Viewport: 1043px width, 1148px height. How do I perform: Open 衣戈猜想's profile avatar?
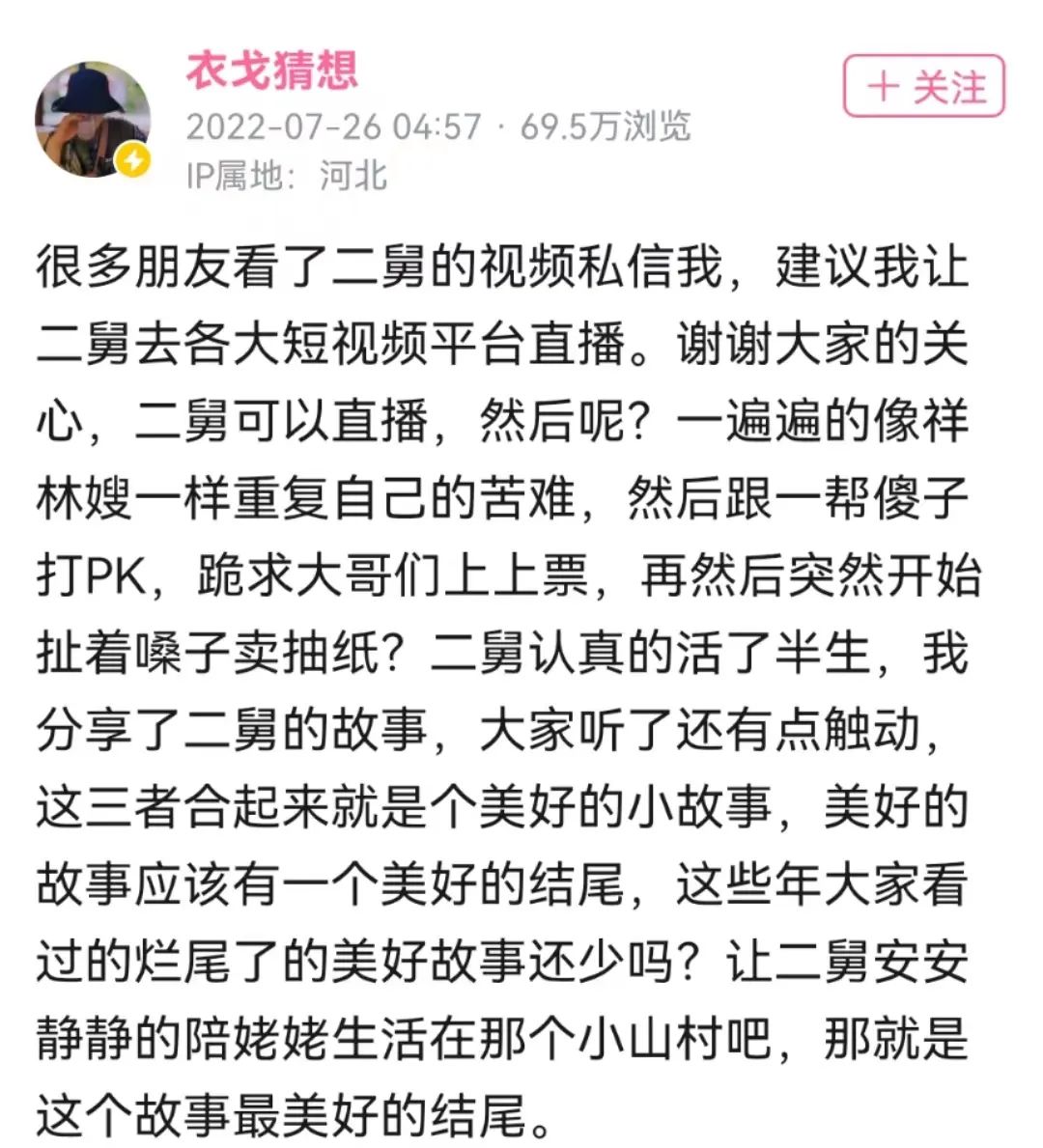(93, 119)
